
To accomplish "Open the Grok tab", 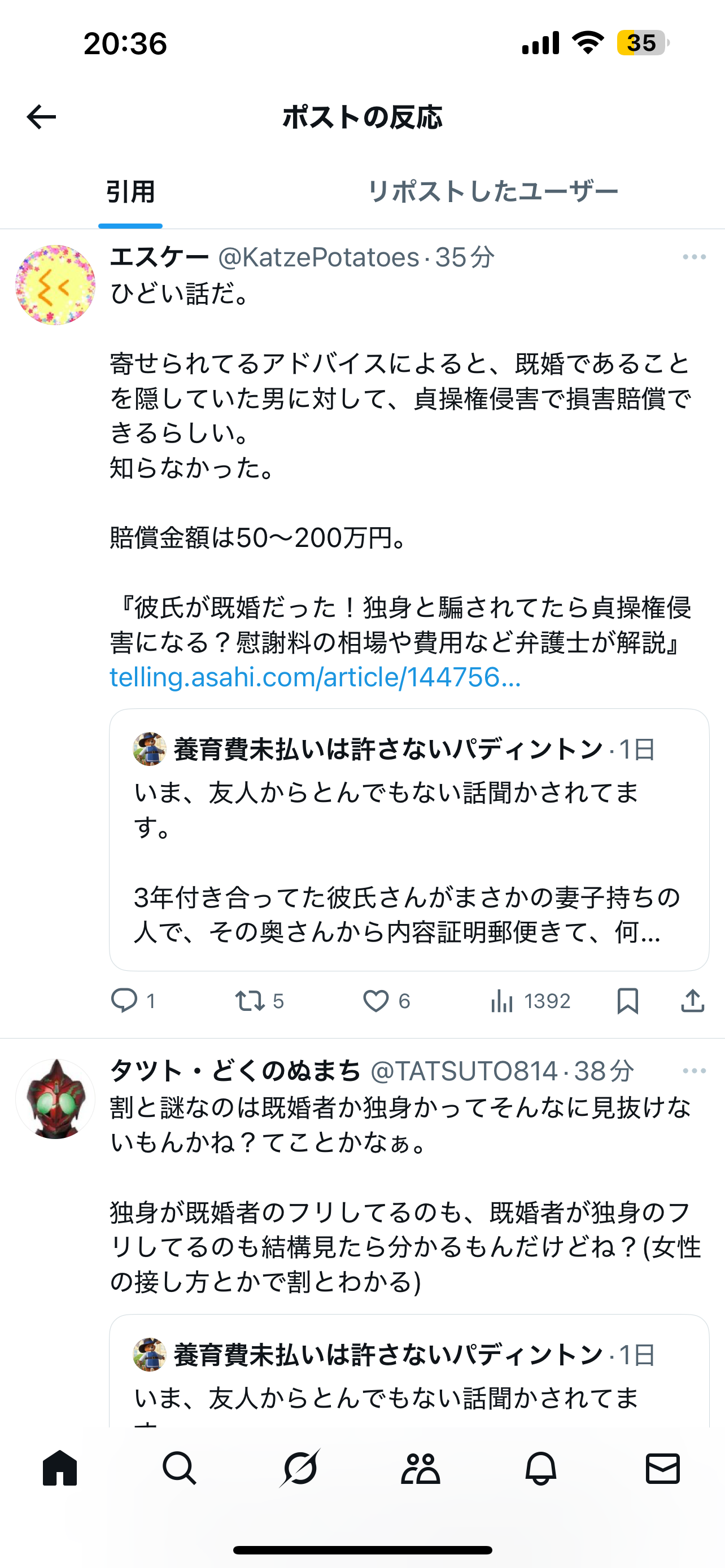I will [300, 1468].
